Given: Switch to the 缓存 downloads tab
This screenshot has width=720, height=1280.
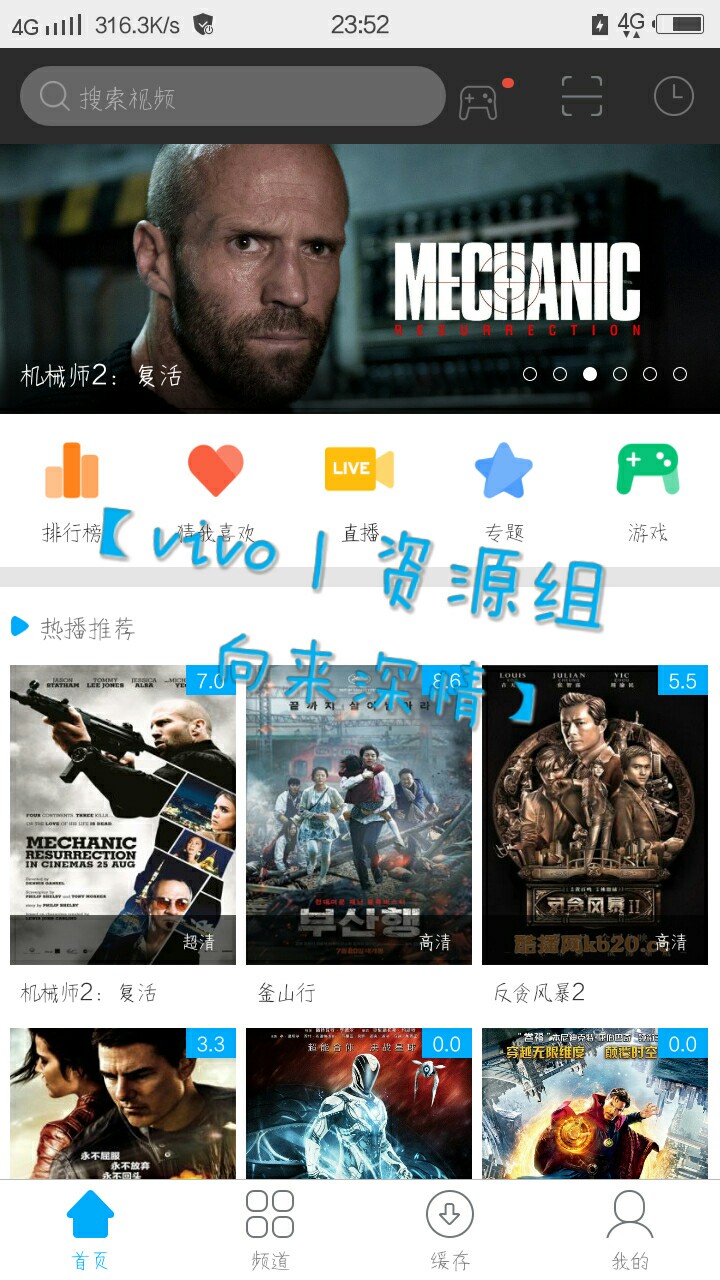Looking at the screenshot, I should [450, 1230].
